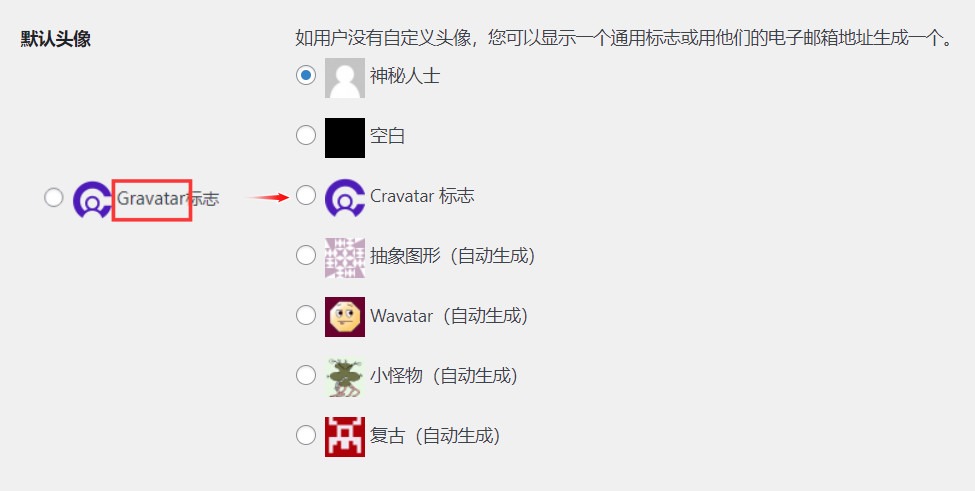Select the 小怪物（自动生成）avatar option
The image size is (975, 491).
pos(306,376)
